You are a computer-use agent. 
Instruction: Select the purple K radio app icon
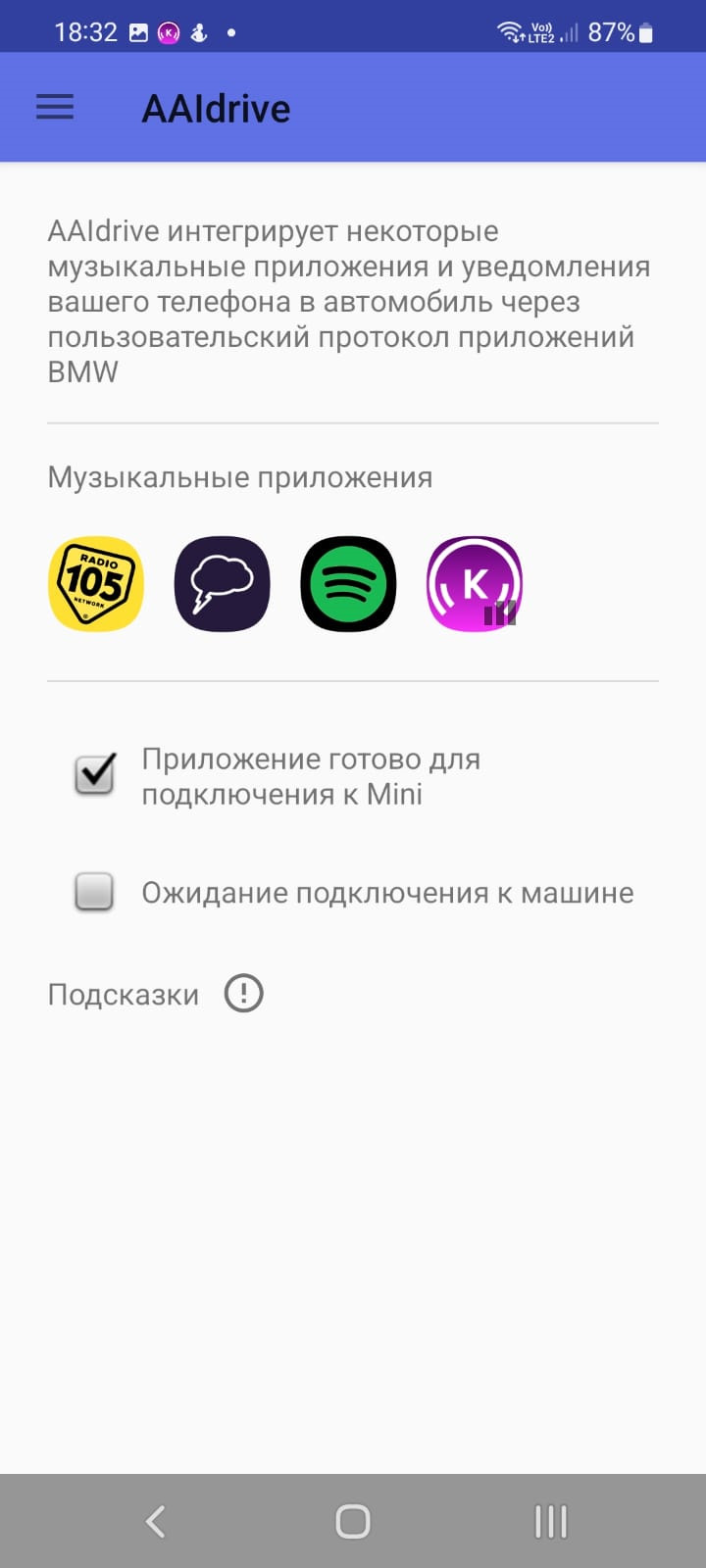(475, 584)
